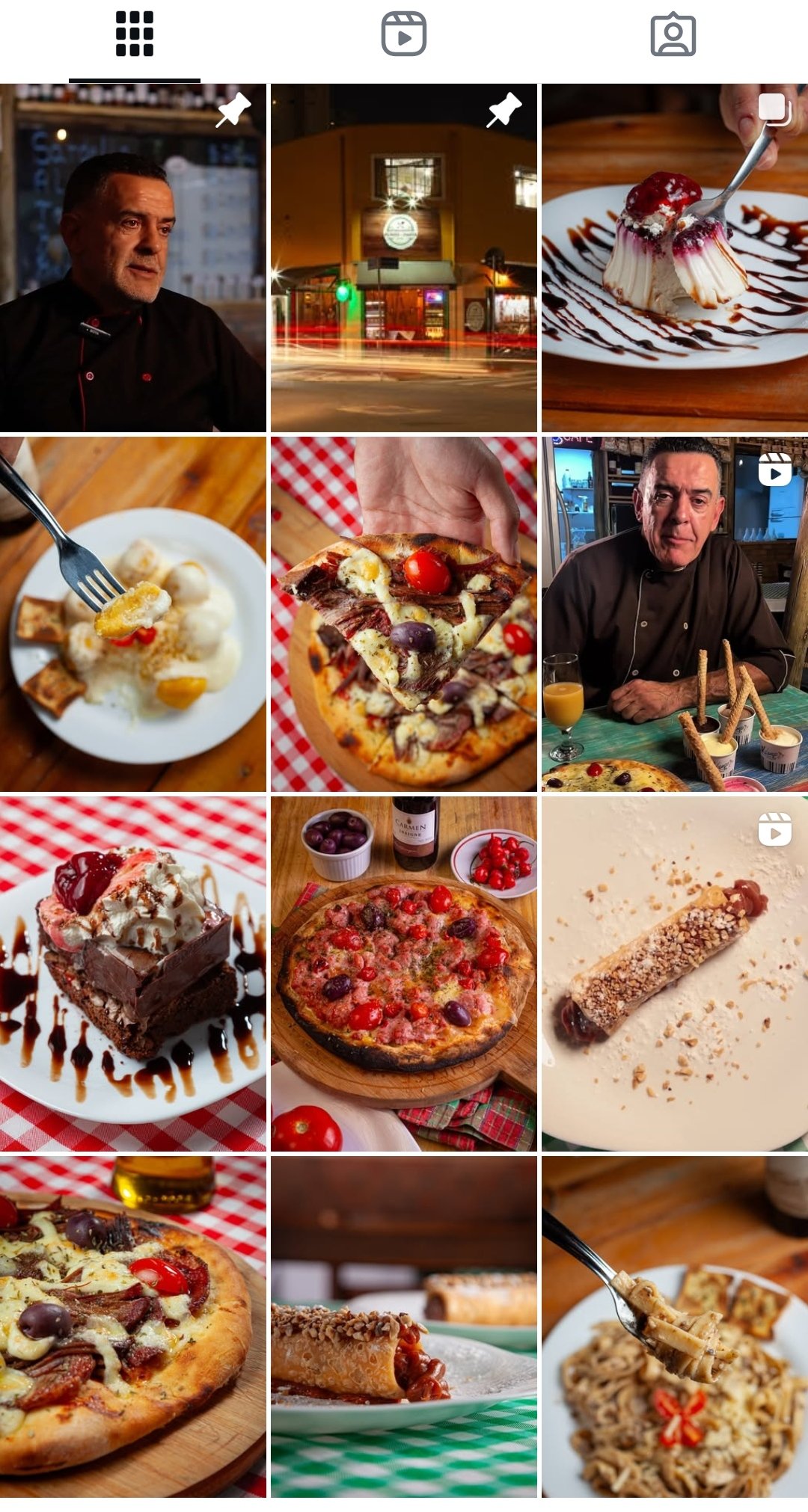The width and height of the screenshot is (808, 1512).
Task: Open post of pizza on wooden board
Action: point(133,1327)
